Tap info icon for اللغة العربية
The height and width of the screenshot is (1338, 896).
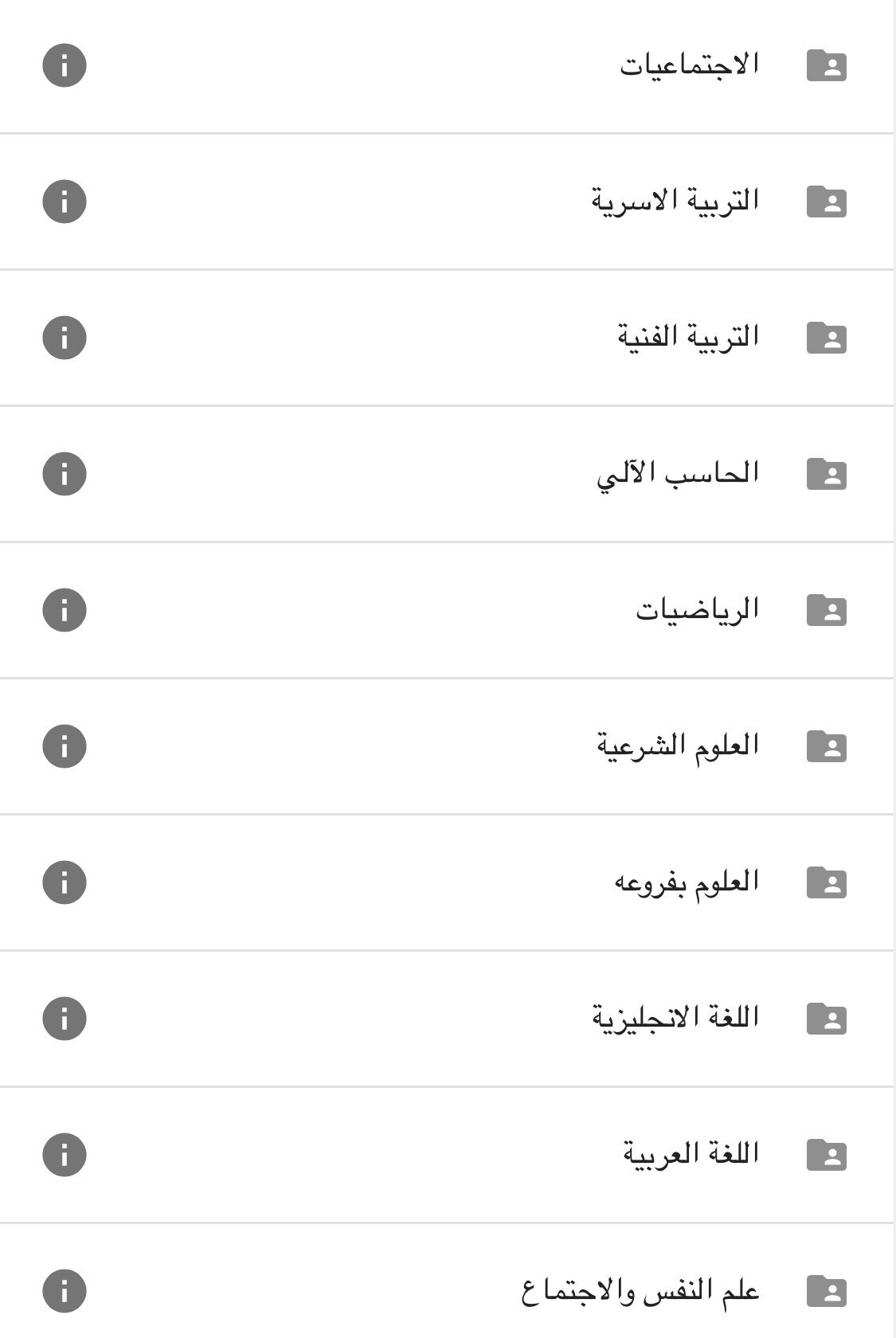pyautogui.click(x=65, y=1155)
